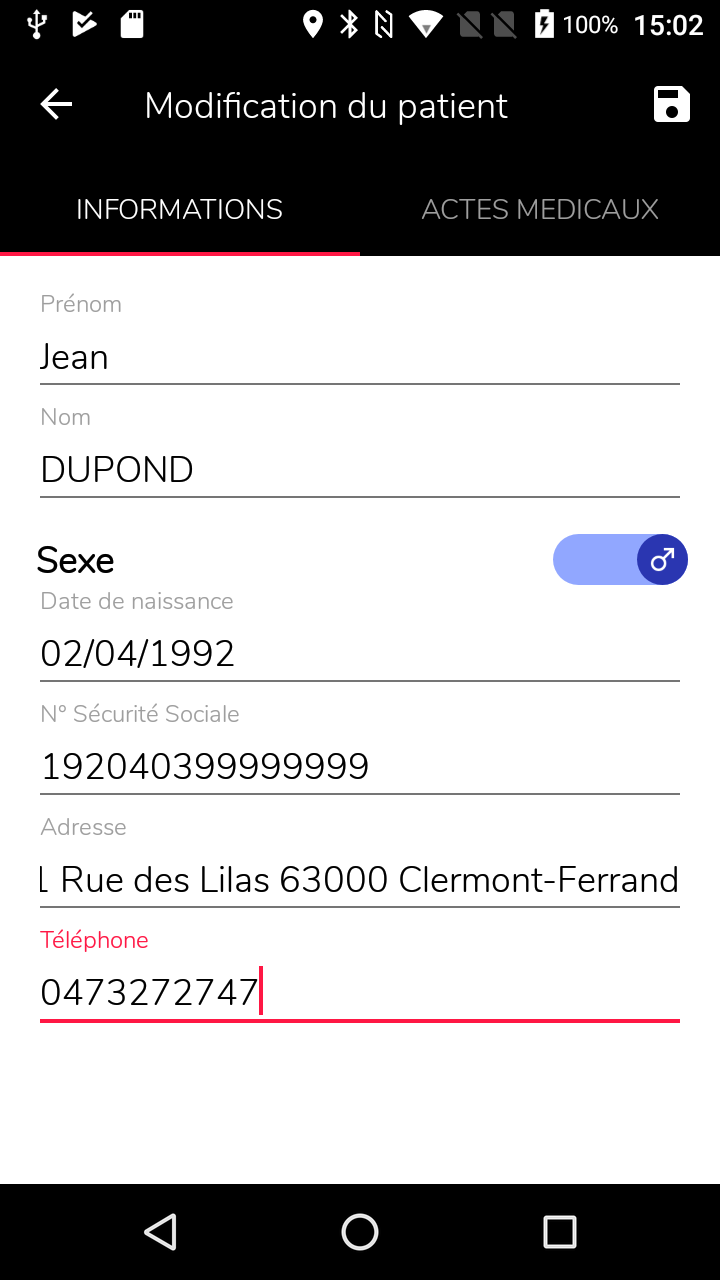The height and width of the screenshot is (1280, 720).
Task: Tap the Adresse field
Action: click(360, 880)
